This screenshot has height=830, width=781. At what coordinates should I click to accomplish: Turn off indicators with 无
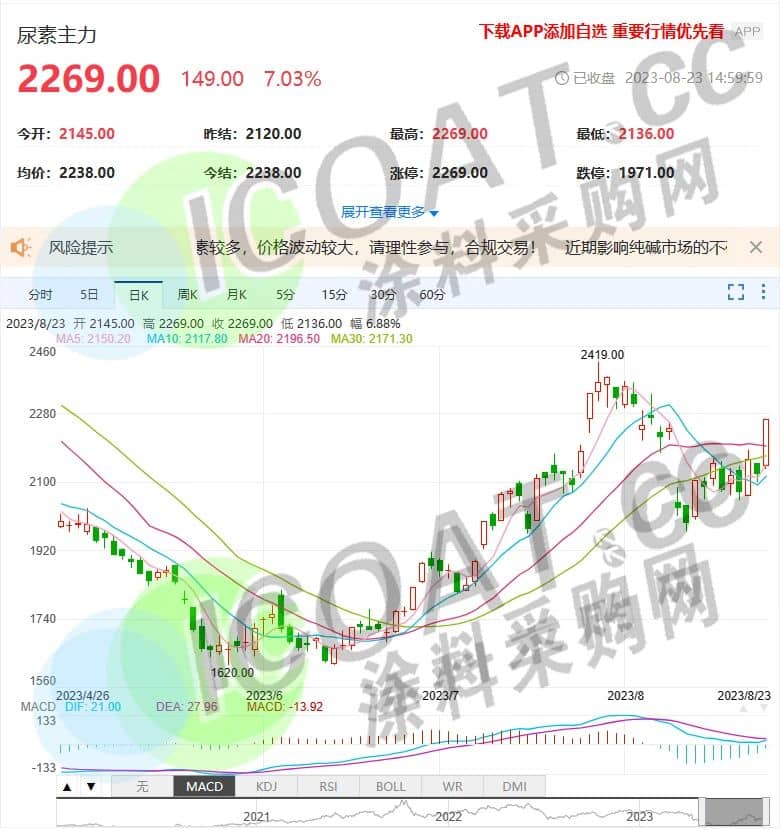point(142,786)
